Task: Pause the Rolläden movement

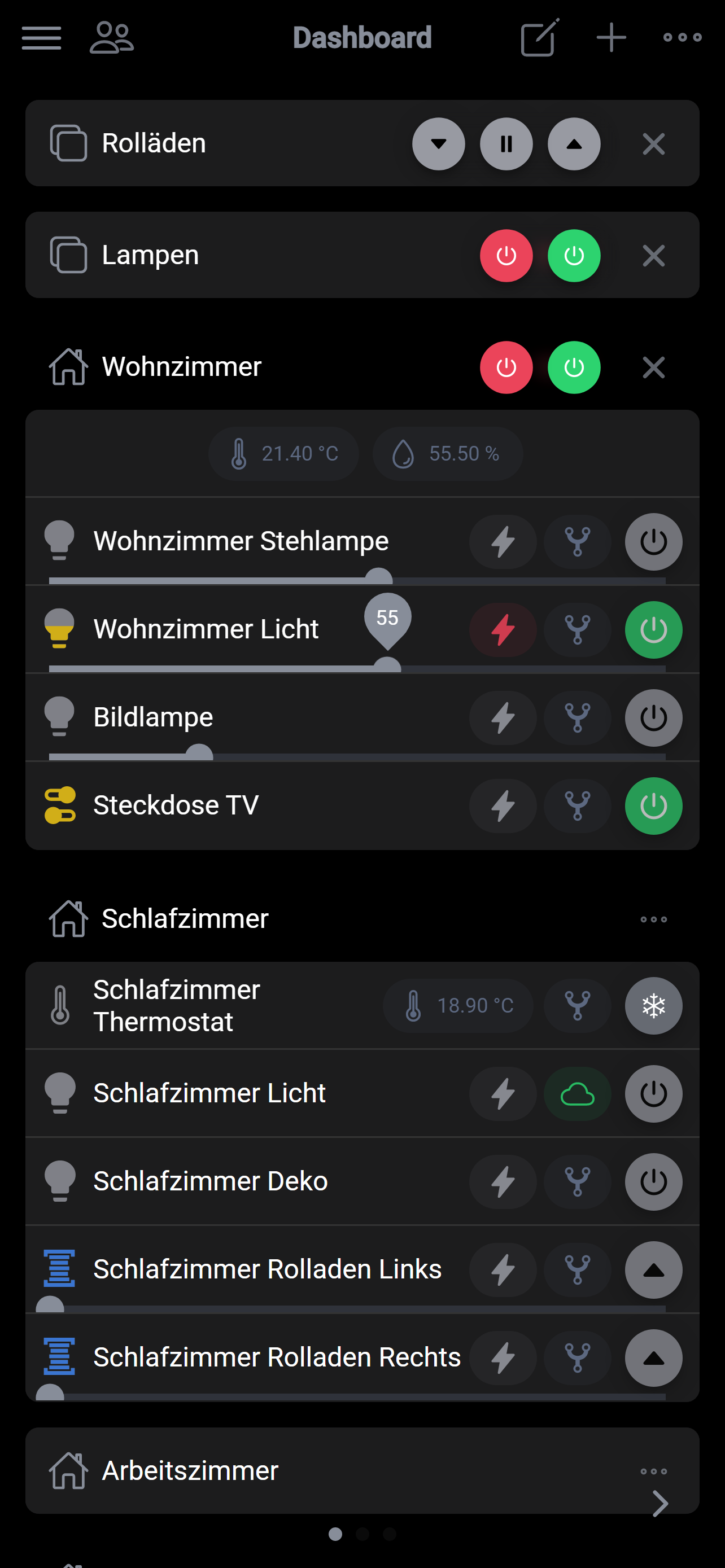Action: (506, 144)
